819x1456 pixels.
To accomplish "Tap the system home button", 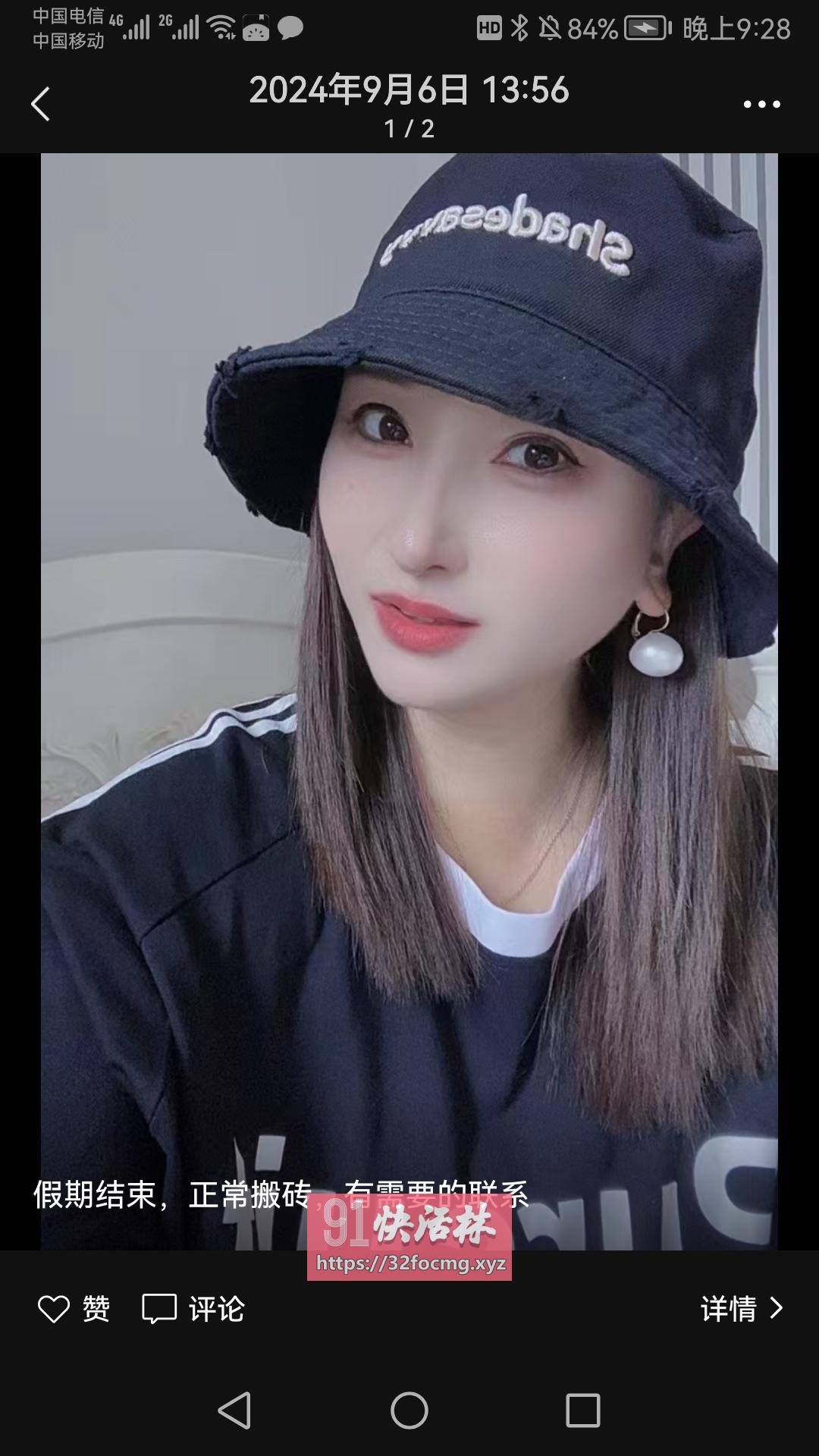I will pos(409,1411).
